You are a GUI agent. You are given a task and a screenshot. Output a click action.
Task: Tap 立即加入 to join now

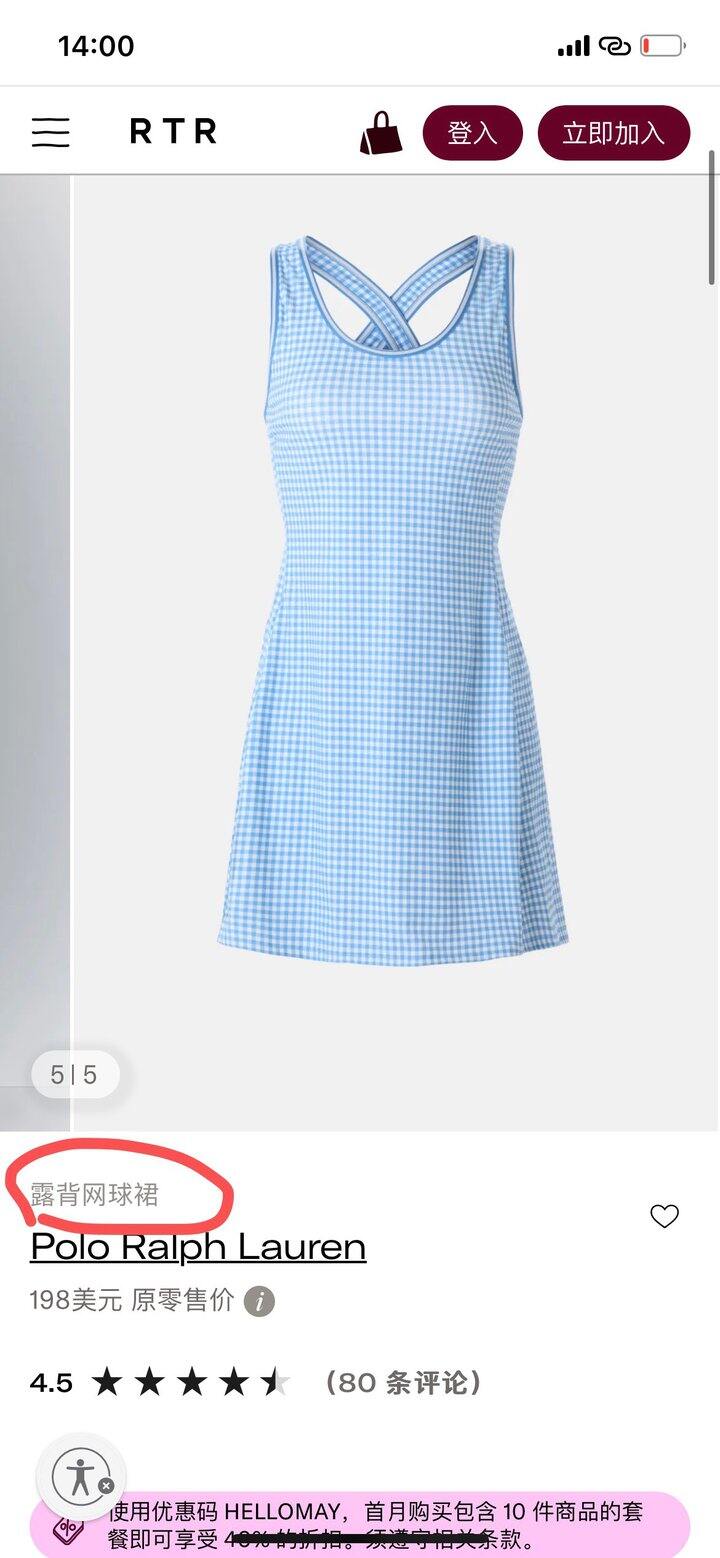[613, 133]
